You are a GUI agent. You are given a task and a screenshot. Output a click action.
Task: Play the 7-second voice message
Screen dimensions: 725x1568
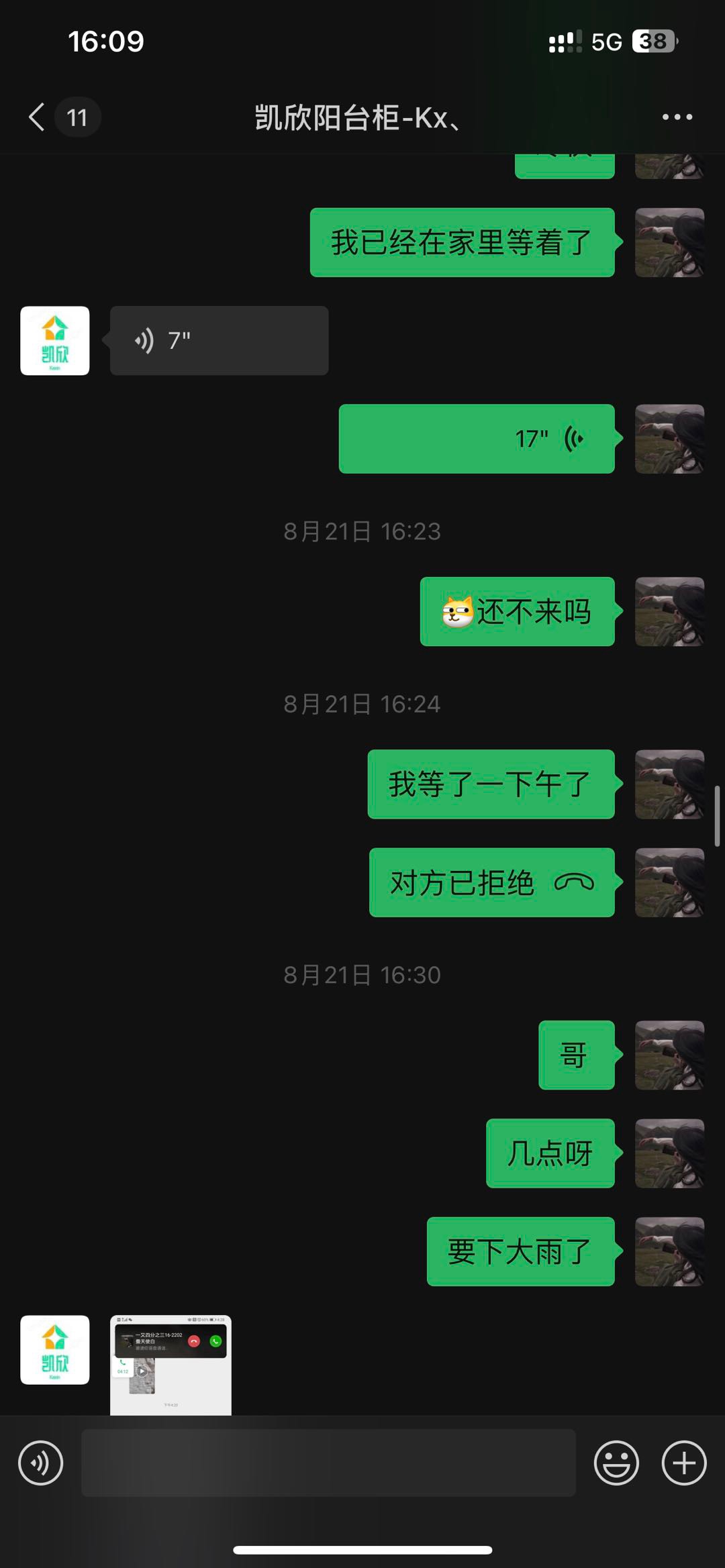[219, 341]
